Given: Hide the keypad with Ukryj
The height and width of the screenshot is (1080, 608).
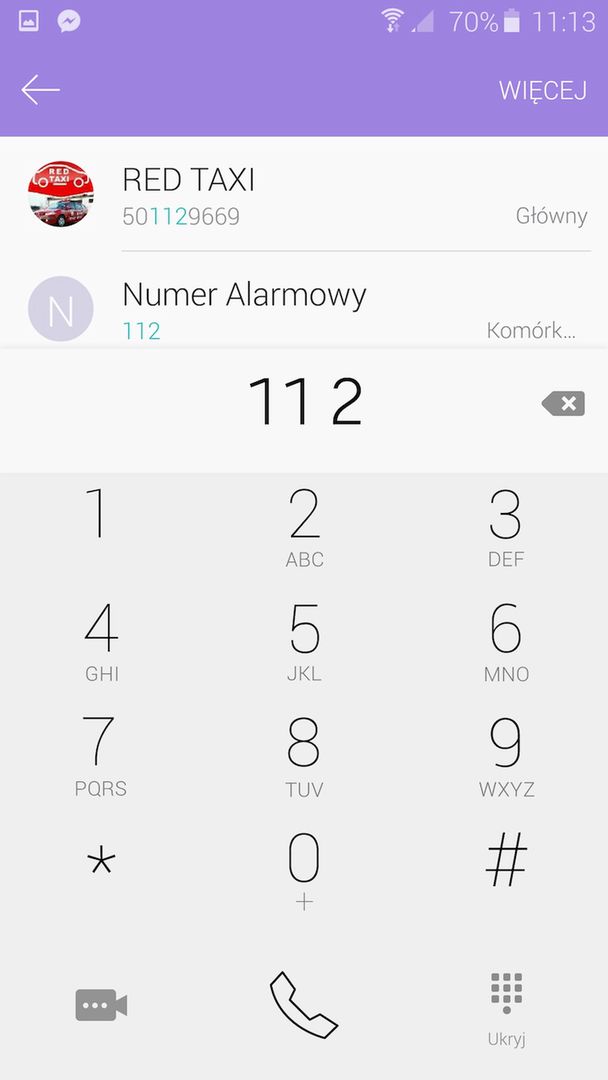Looking at the screenshot, I should point(506,1008).
